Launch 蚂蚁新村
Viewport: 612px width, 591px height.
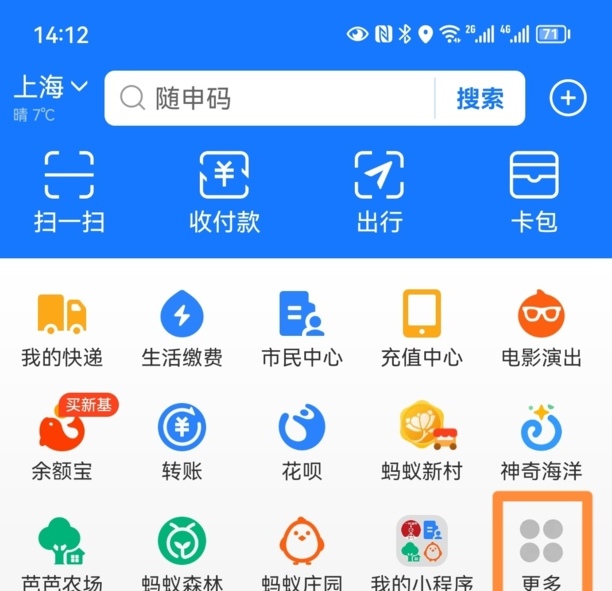pyautogui.click(x=422, y=442)
